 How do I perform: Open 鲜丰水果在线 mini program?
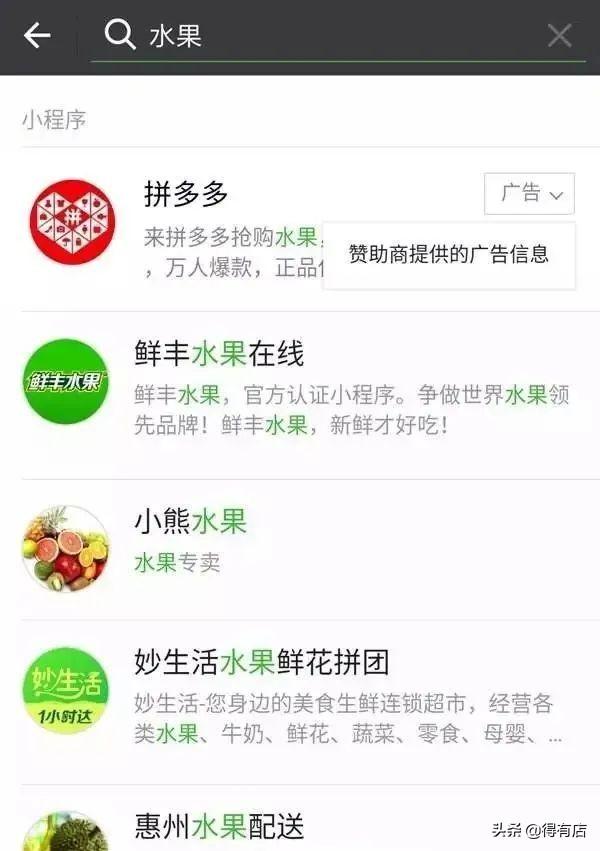219,353
